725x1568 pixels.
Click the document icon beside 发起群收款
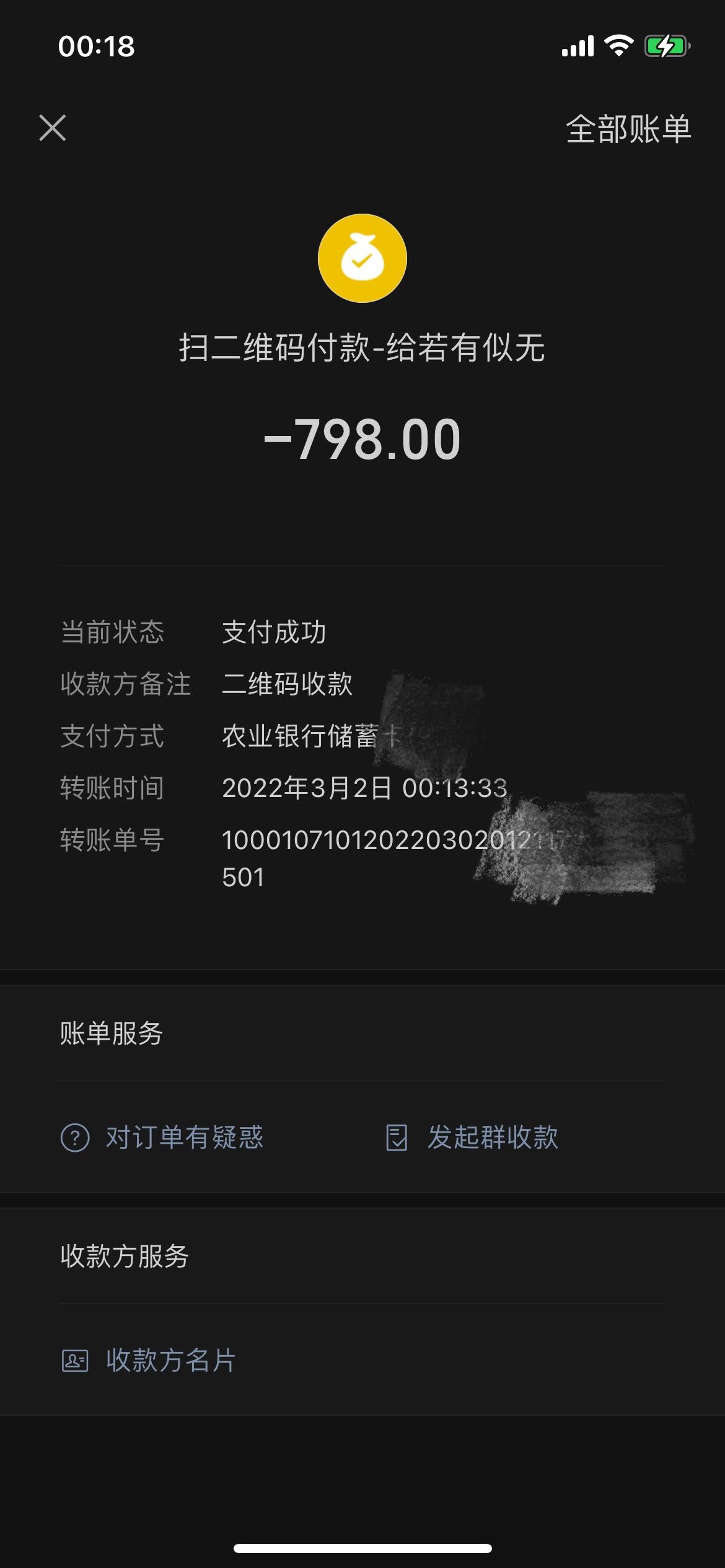(397, 1138)
